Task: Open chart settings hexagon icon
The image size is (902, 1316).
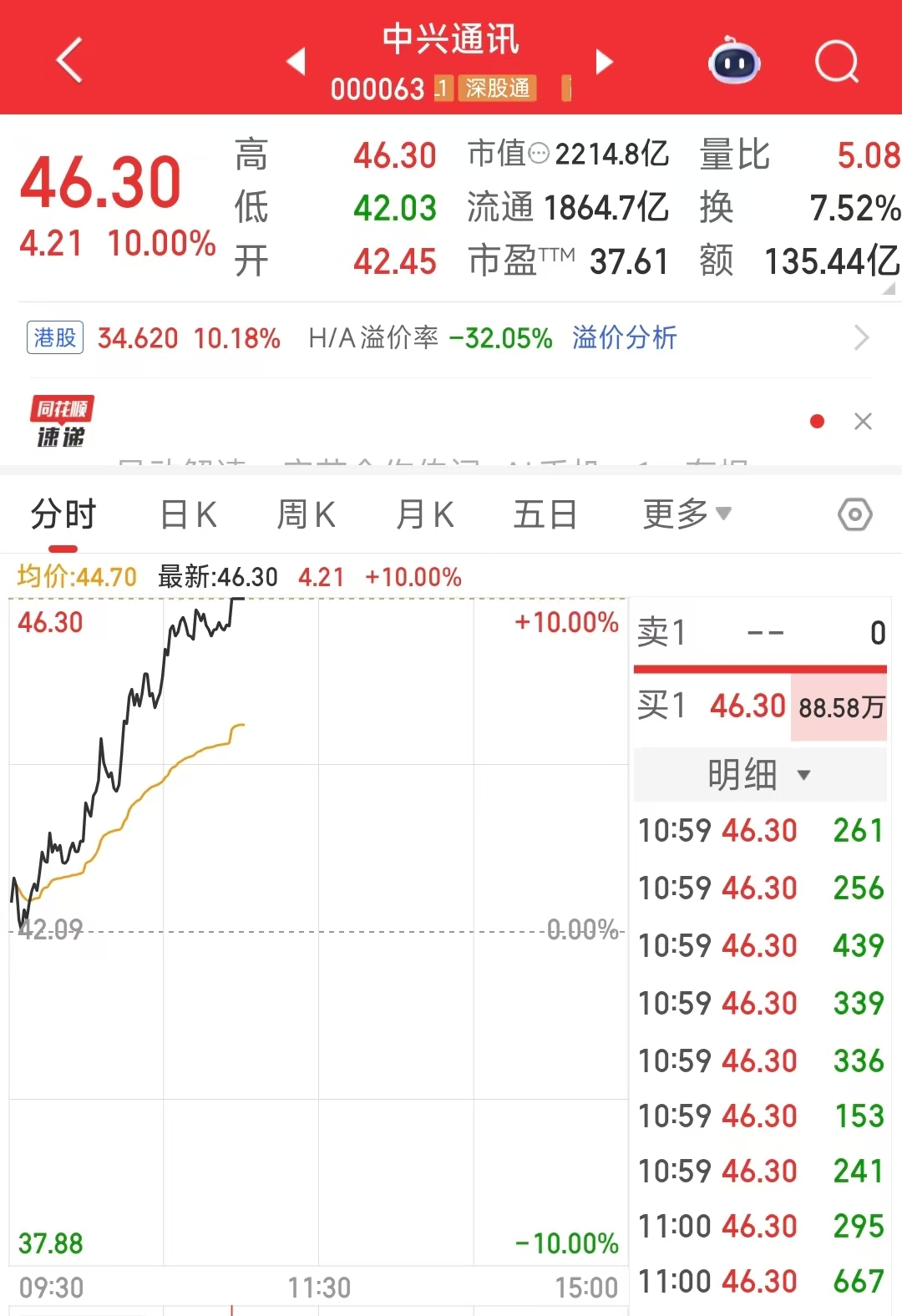Action: pyautogui.click(x=854, y=514)
